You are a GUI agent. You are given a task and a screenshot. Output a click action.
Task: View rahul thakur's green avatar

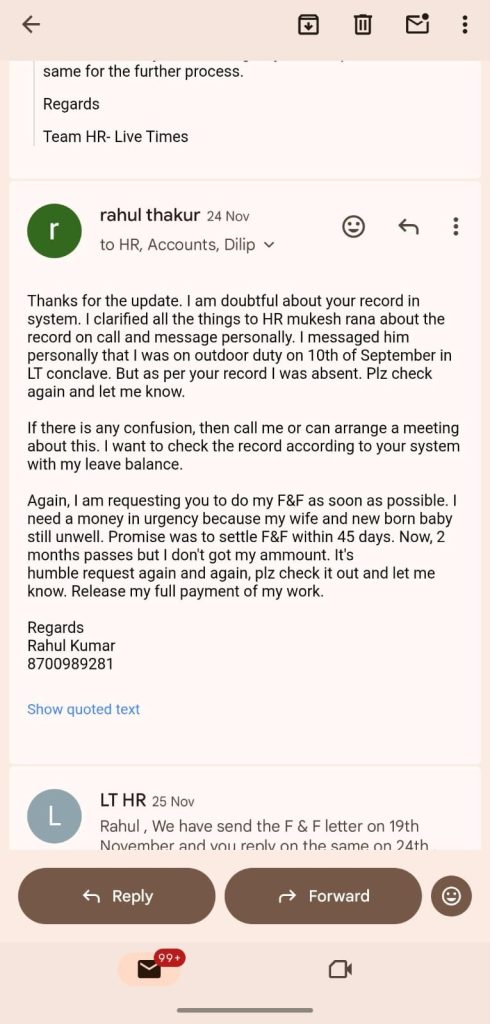[54, 231]
